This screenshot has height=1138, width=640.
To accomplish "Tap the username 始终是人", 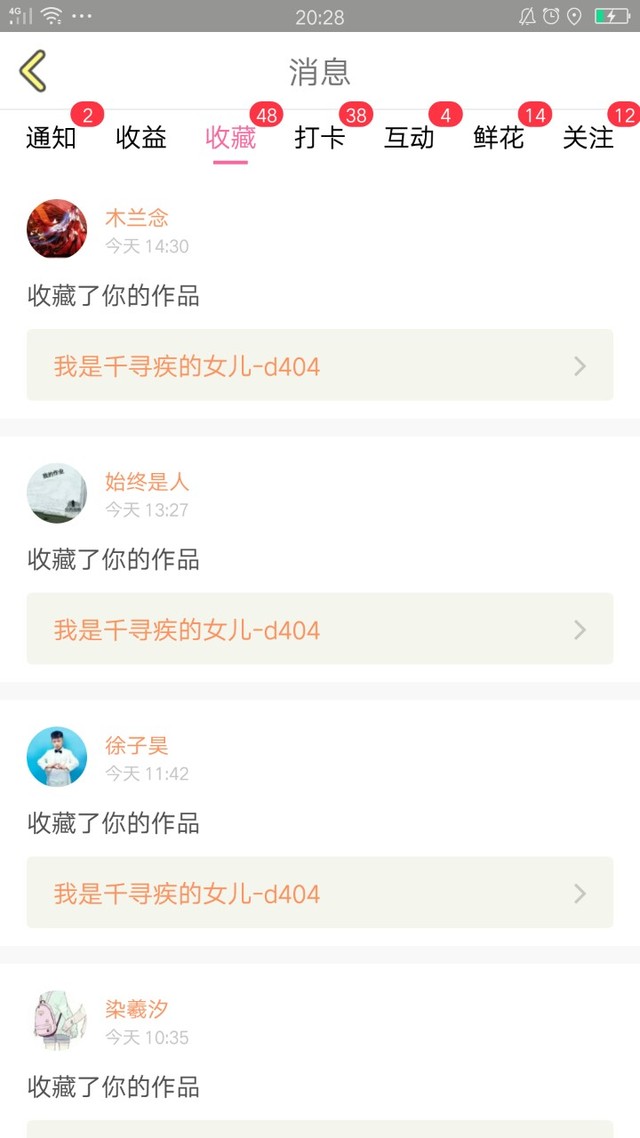I will [x=147, y=481].
